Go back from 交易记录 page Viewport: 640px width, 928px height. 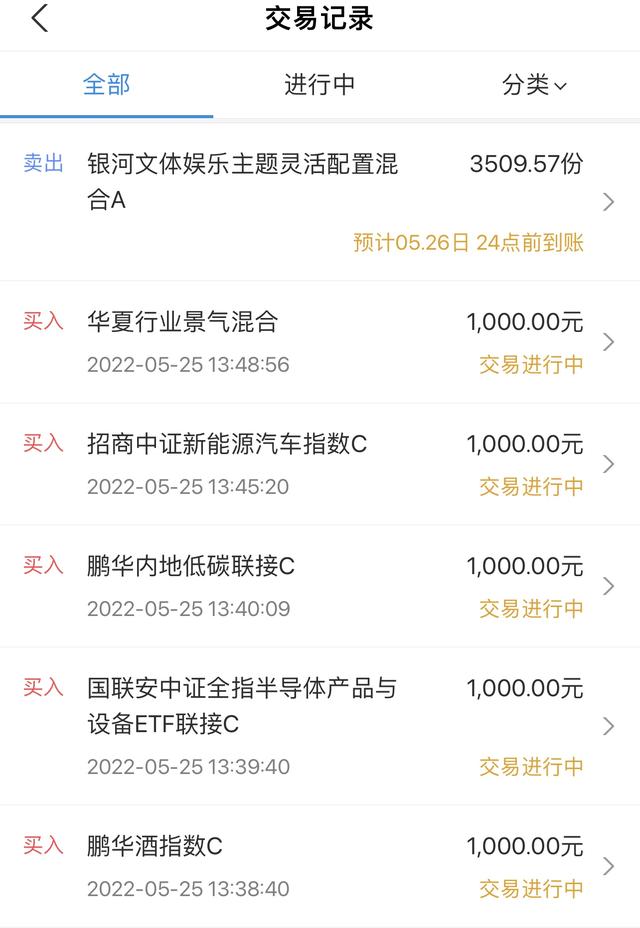[x=40, y=19]
